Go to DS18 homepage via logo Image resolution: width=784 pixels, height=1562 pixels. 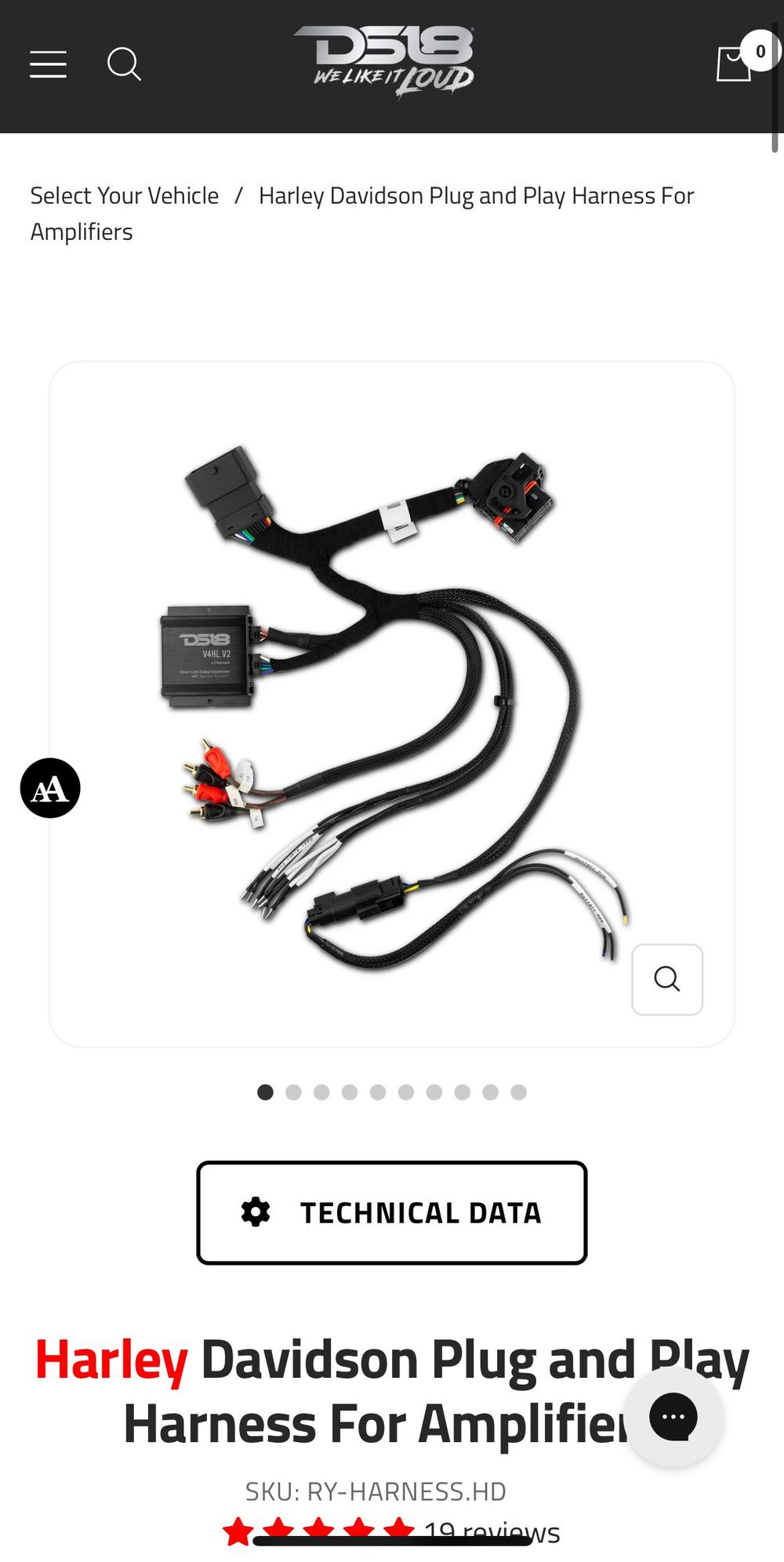pos(384,61)
